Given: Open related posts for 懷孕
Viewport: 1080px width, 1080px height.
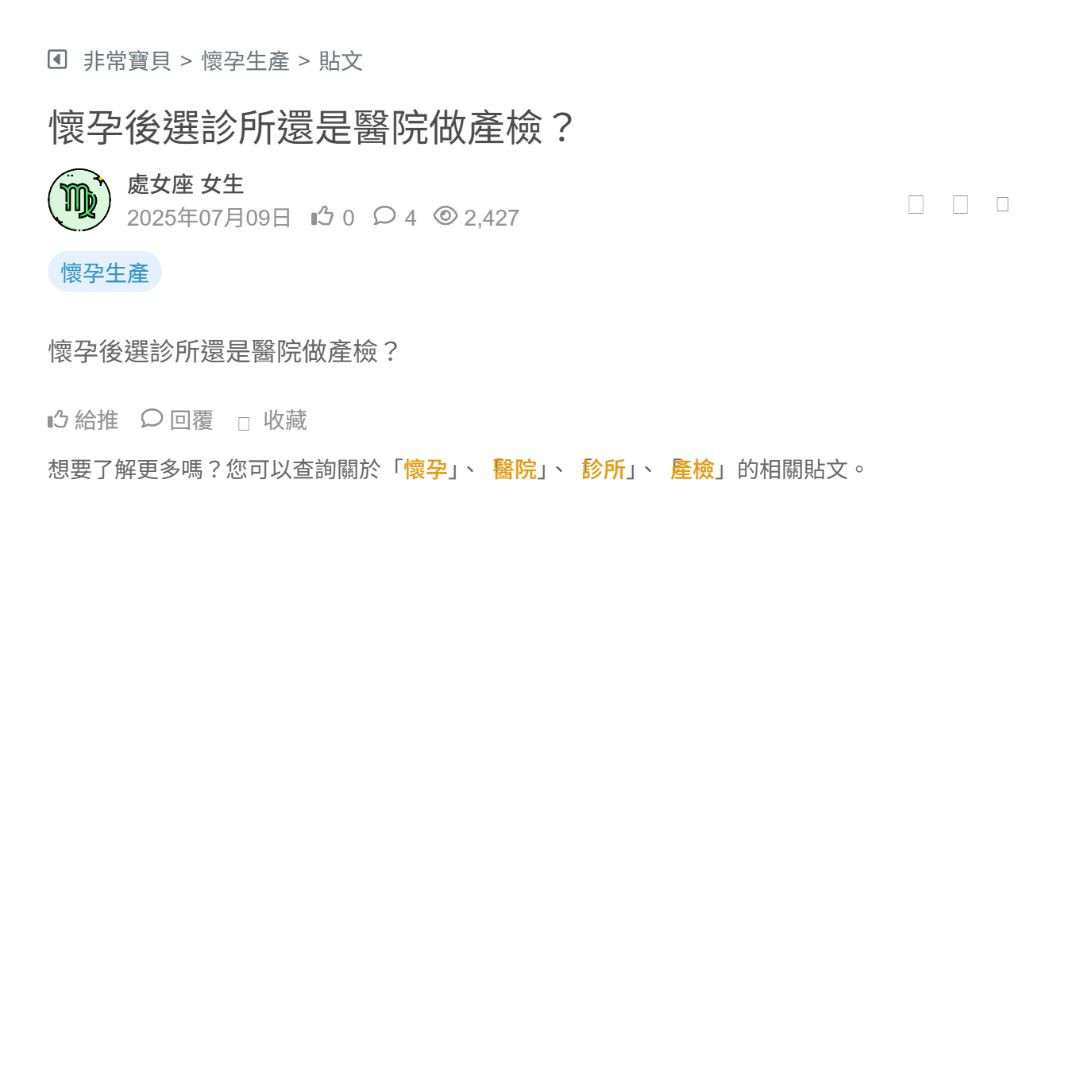Looking at the screenshot, I should (425, 469).
